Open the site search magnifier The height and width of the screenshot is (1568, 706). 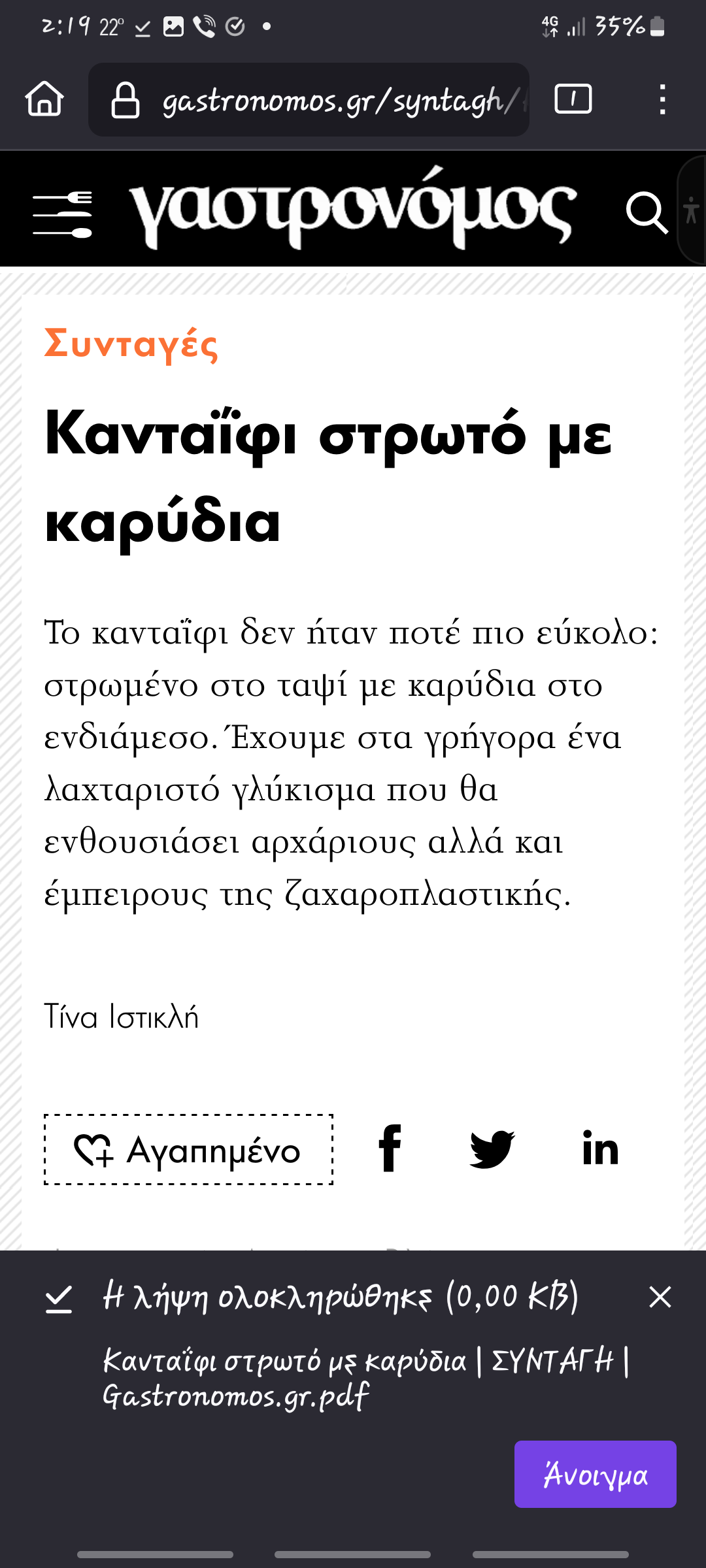pyautogui.click(x=647, y=213)
